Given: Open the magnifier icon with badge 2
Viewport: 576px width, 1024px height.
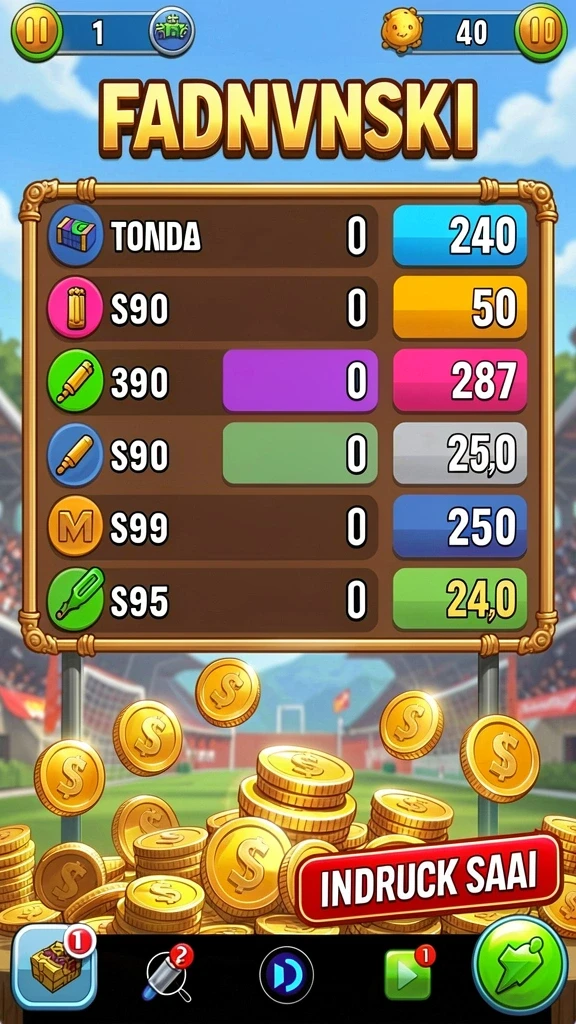Looking at the screenshot, I should coord(168,974).
